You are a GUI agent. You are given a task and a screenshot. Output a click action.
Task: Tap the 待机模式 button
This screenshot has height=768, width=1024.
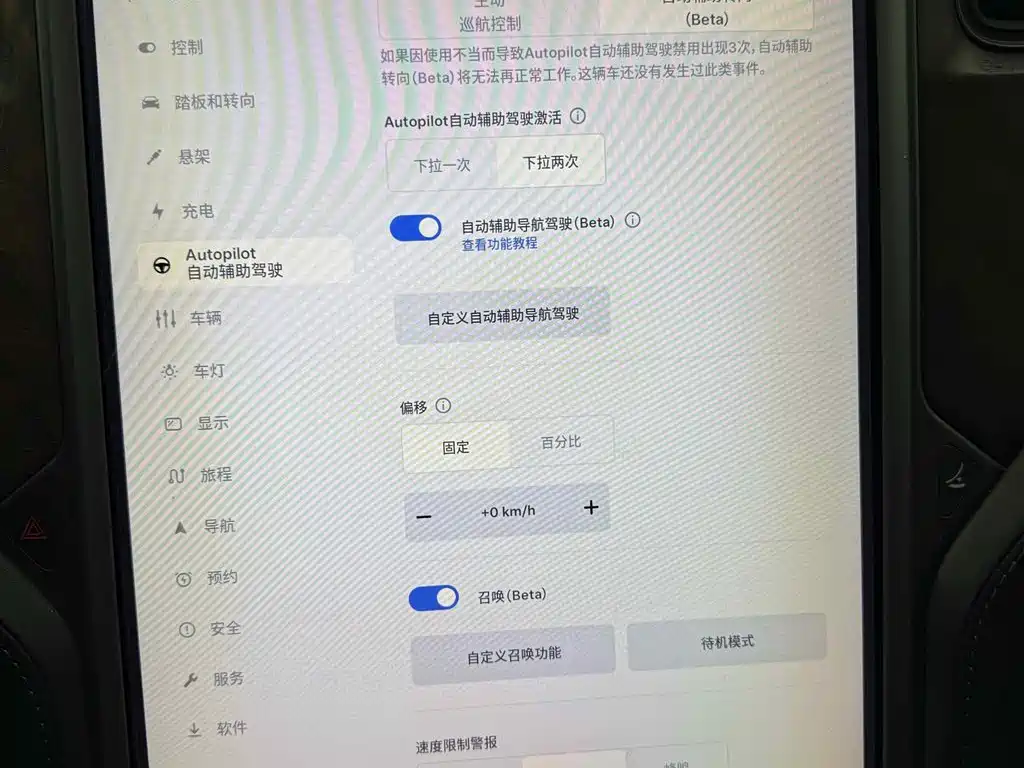(727, 643)
